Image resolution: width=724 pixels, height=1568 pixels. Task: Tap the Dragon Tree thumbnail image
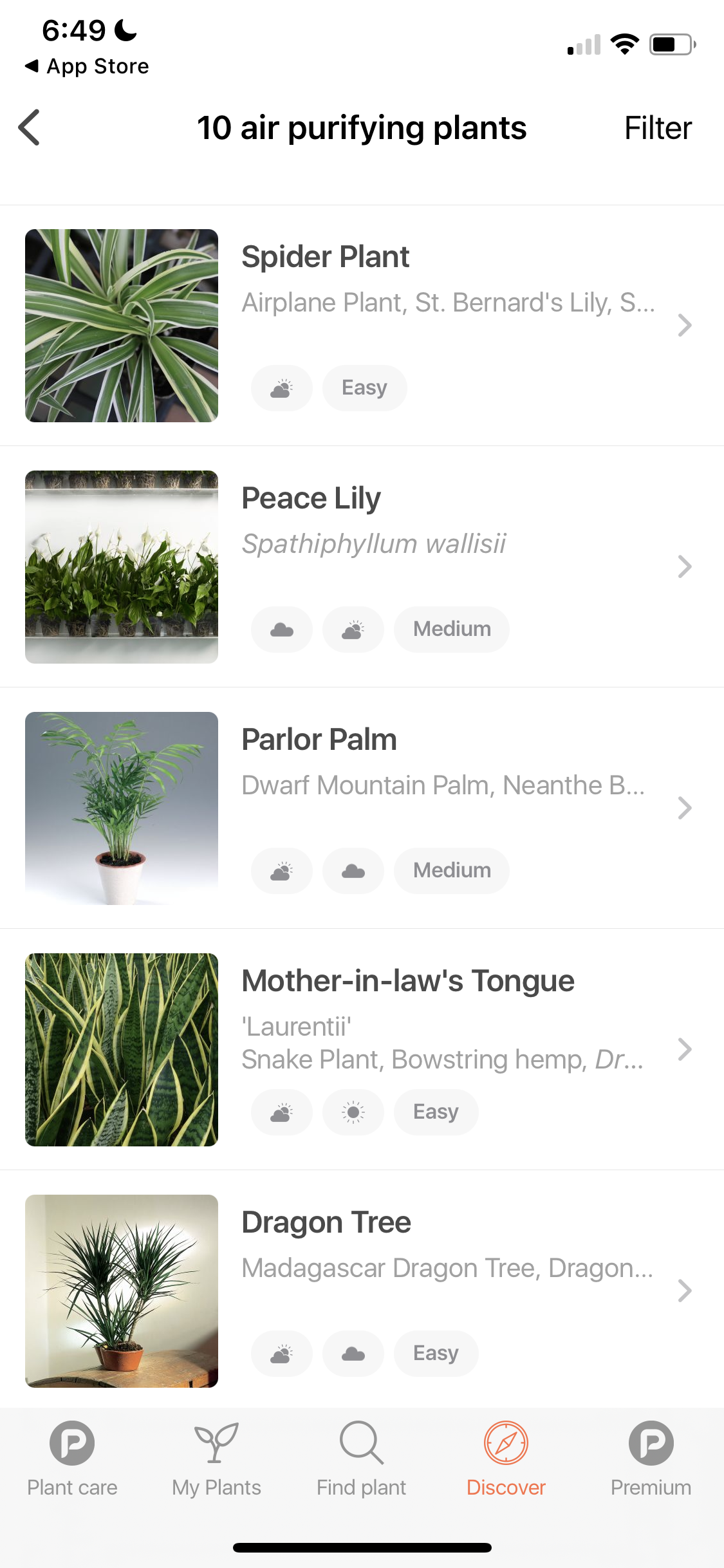point(121,1291)
